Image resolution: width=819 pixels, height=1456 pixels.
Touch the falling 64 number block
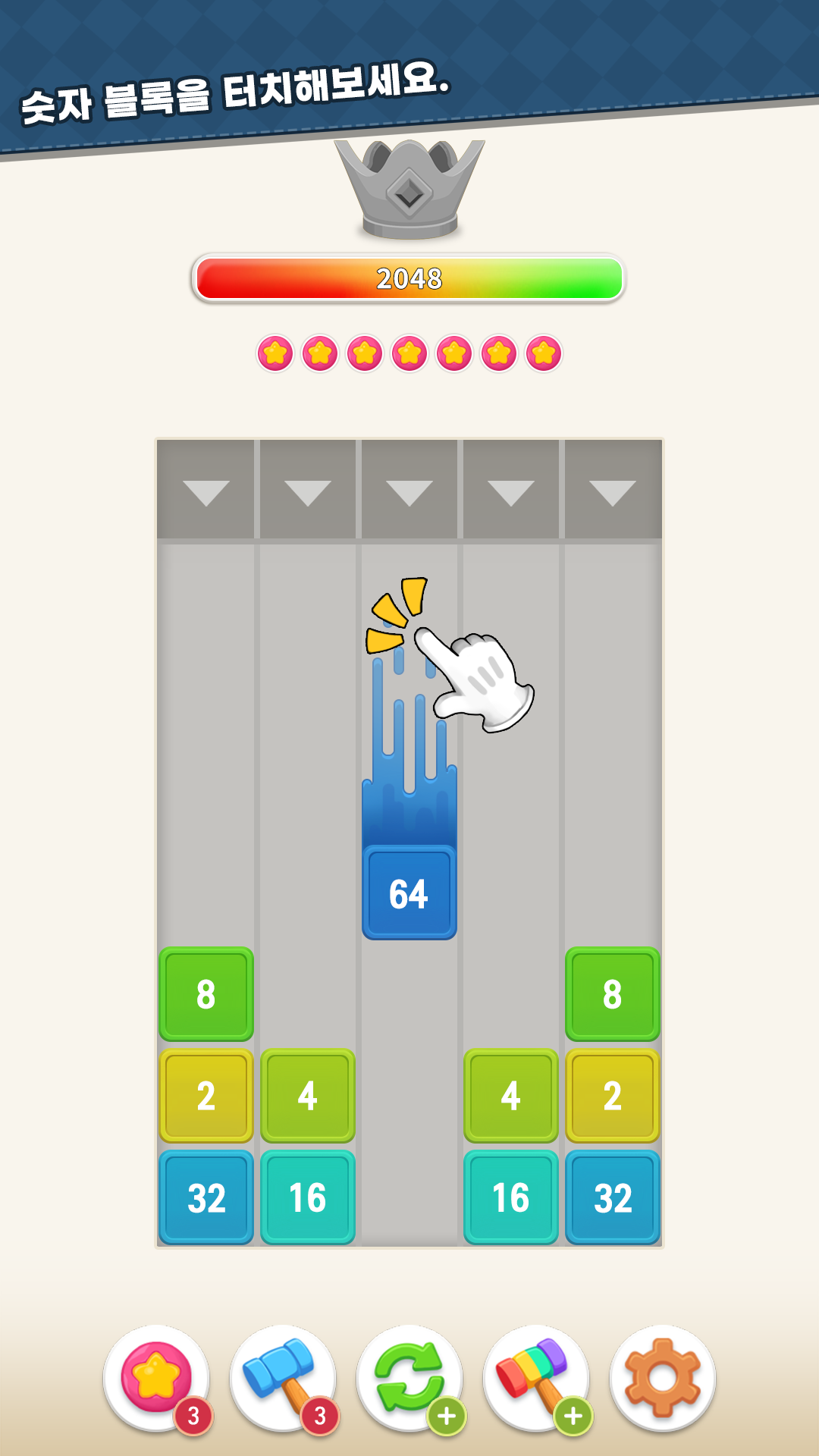click(409, 893)
